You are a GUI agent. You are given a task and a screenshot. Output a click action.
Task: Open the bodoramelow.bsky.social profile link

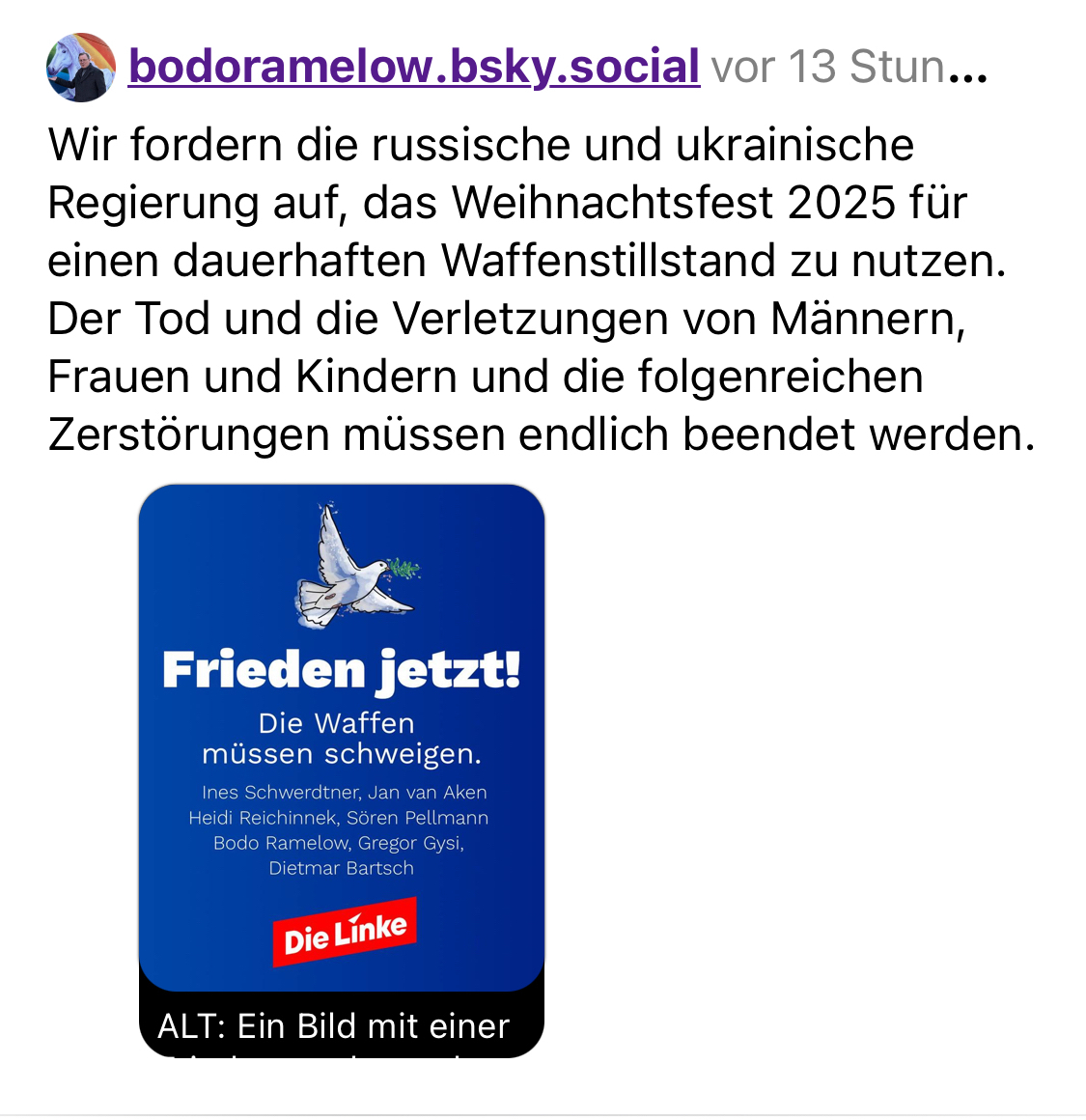click(413, 67)
